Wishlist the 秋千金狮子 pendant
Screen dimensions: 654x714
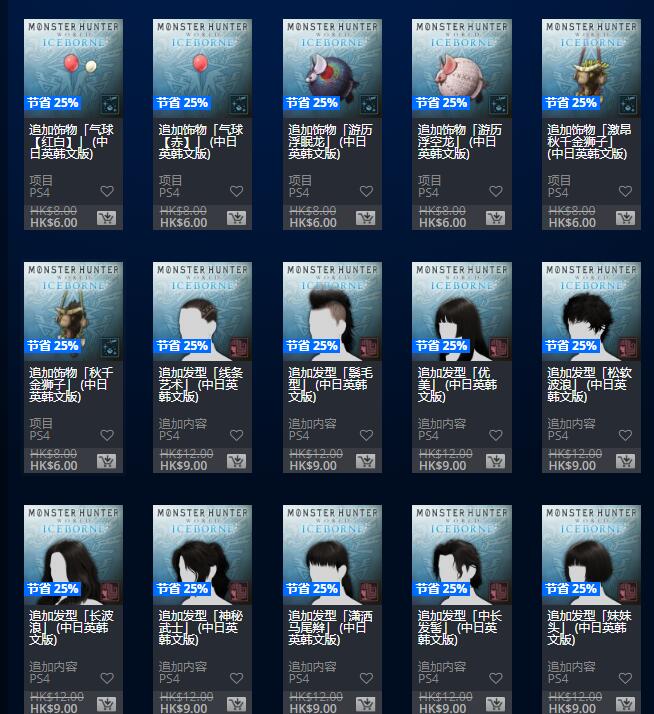(x=107, y=435)
